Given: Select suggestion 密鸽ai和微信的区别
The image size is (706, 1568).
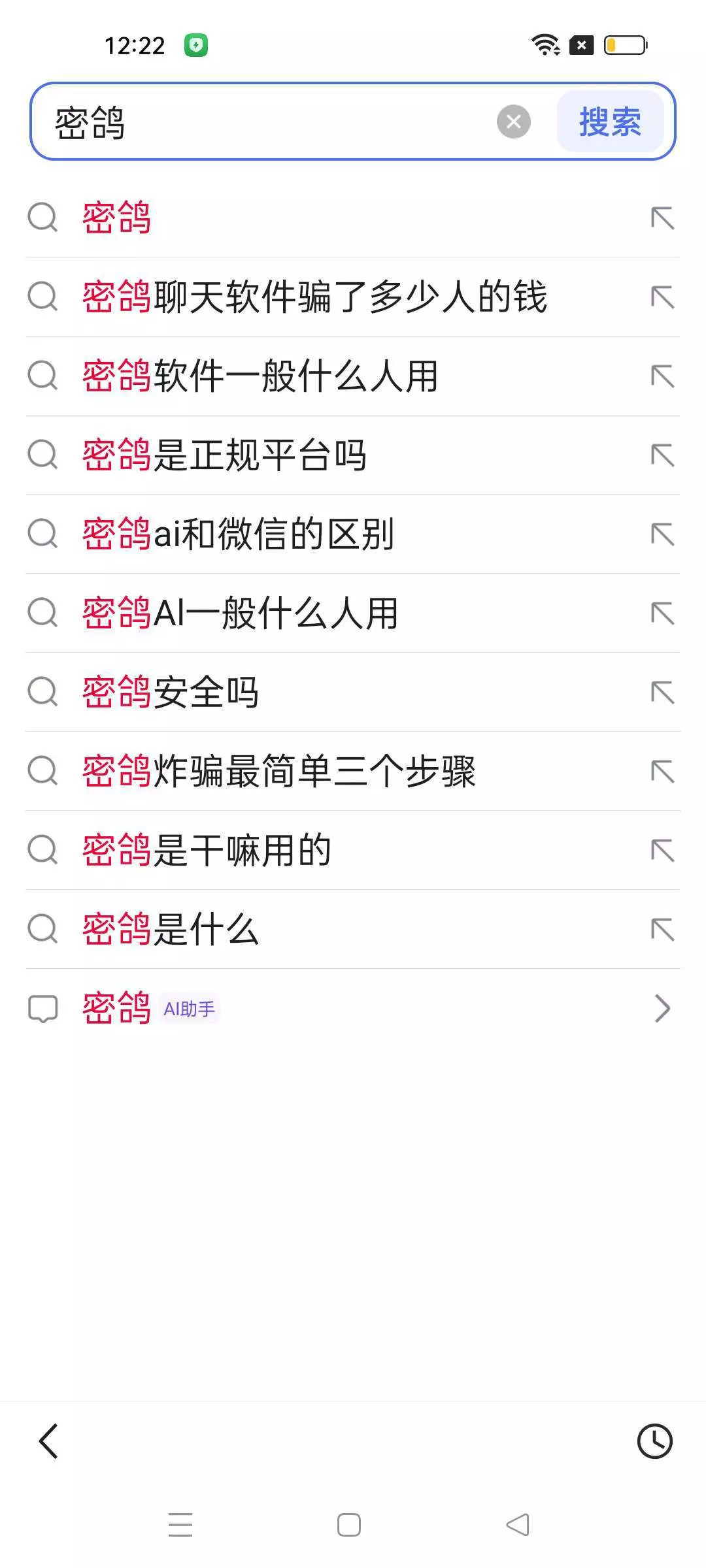Looking at the screenshot, I should [238, 534].
